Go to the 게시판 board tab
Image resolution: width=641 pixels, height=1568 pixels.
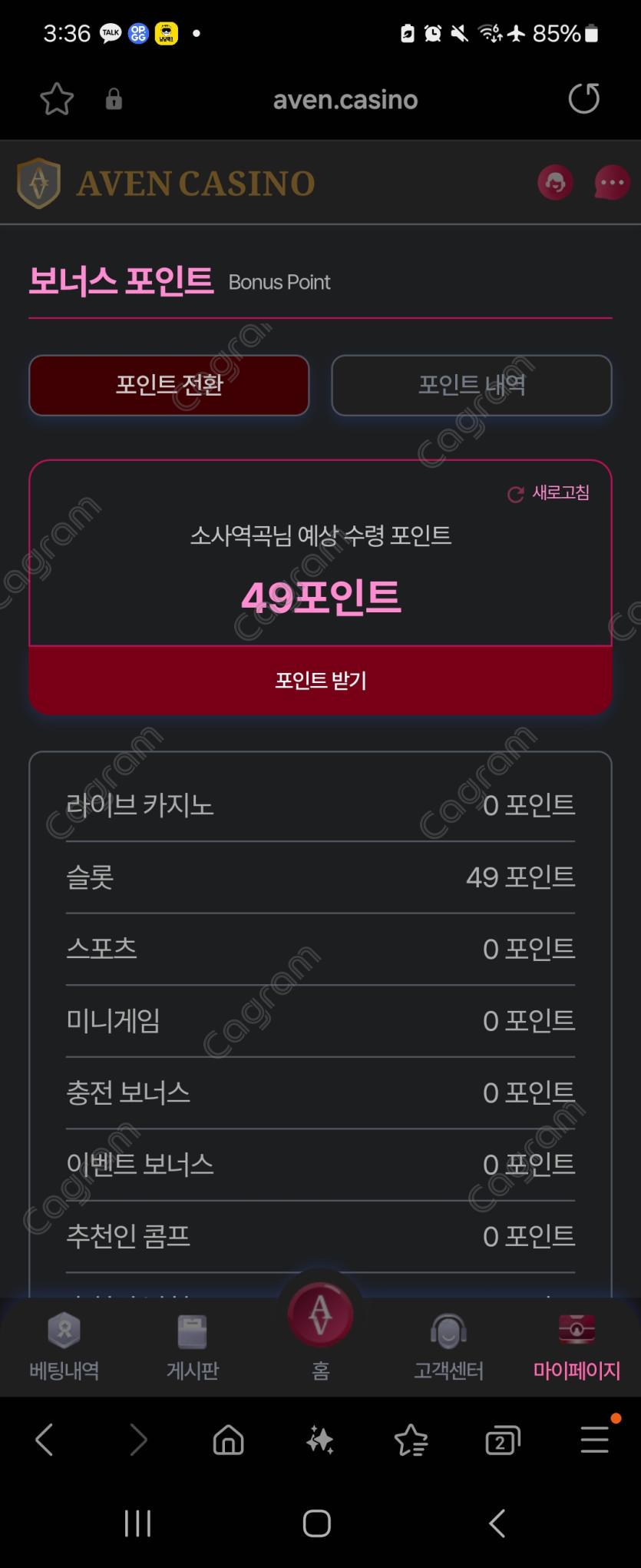(192, 1344)
